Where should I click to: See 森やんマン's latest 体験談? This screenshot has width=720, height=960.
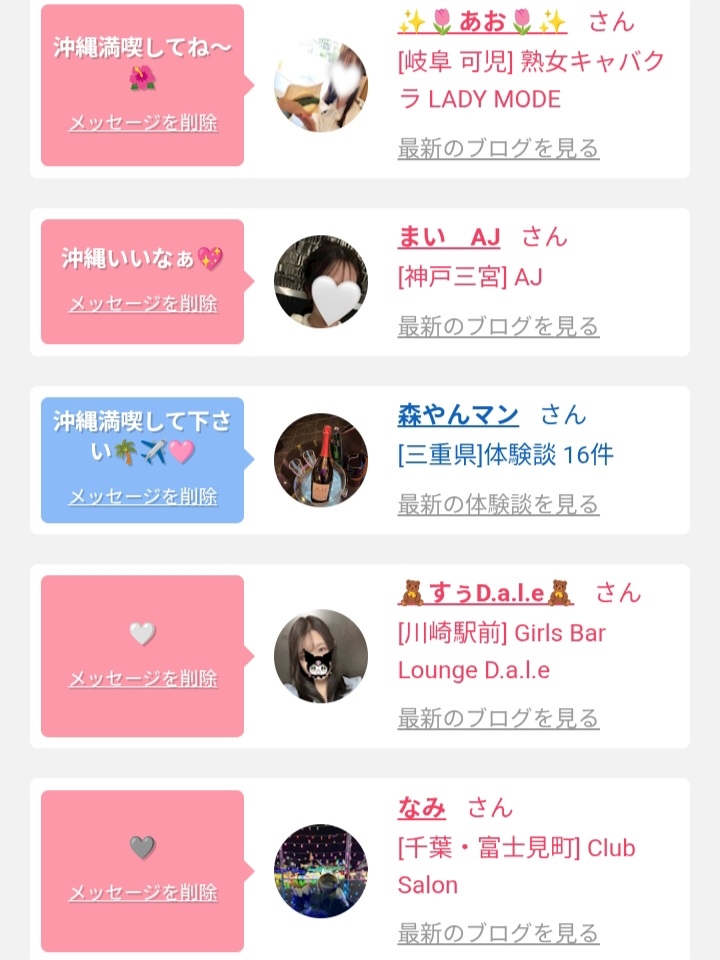(x=498, y=504)
